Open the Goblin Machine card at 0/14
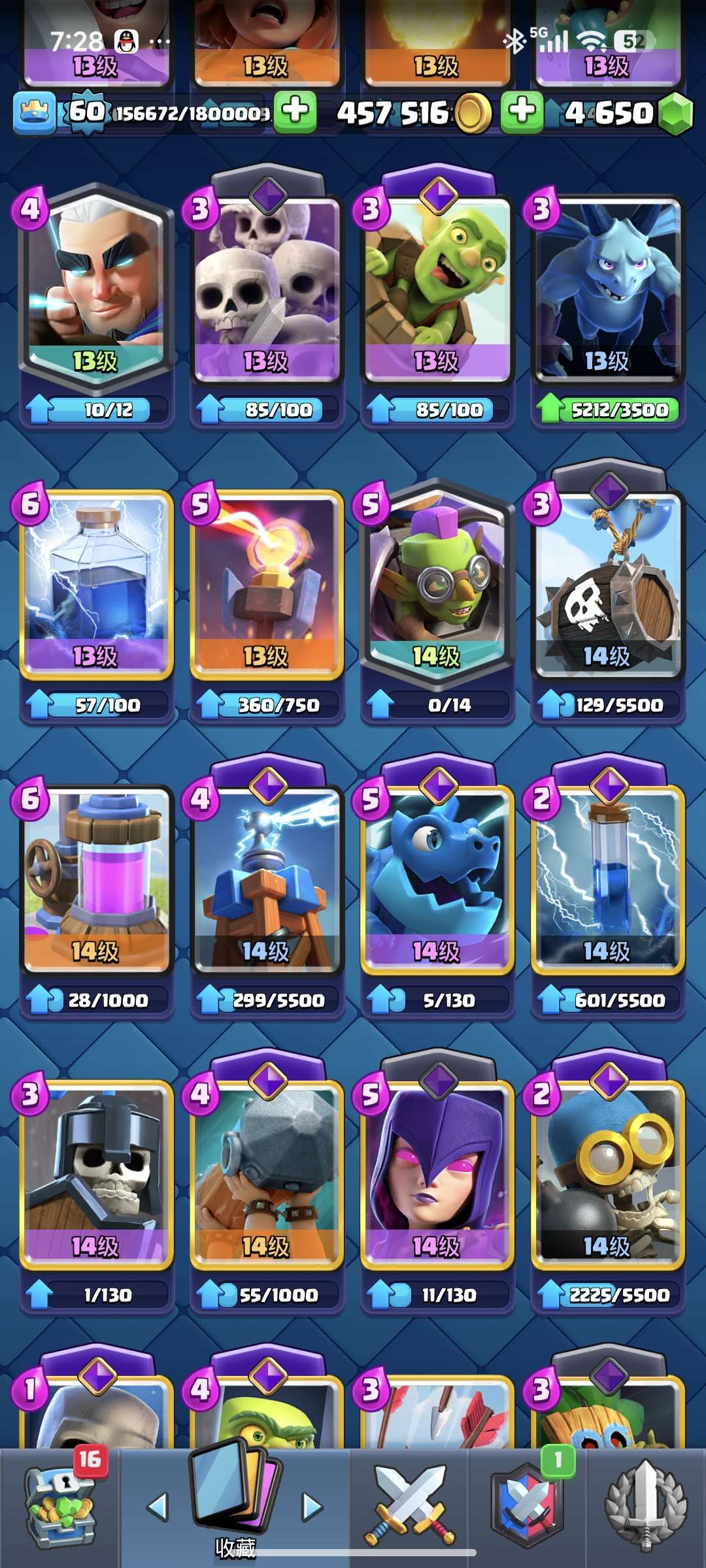The height and width of the screenshot is (1568, 706). tap(437, 581)
